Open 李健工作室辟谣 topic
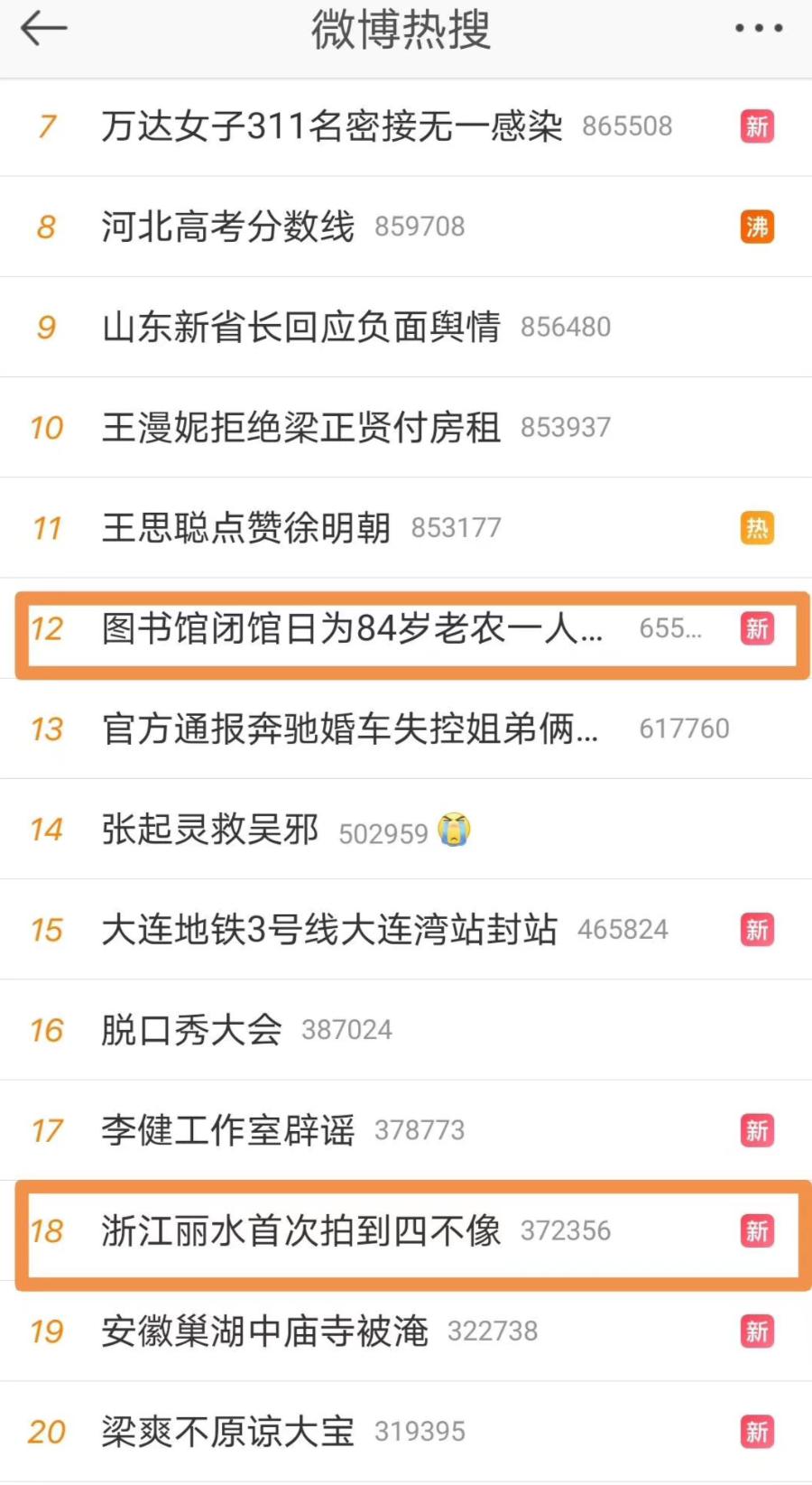812x1485 pixels. (228, 1130)
